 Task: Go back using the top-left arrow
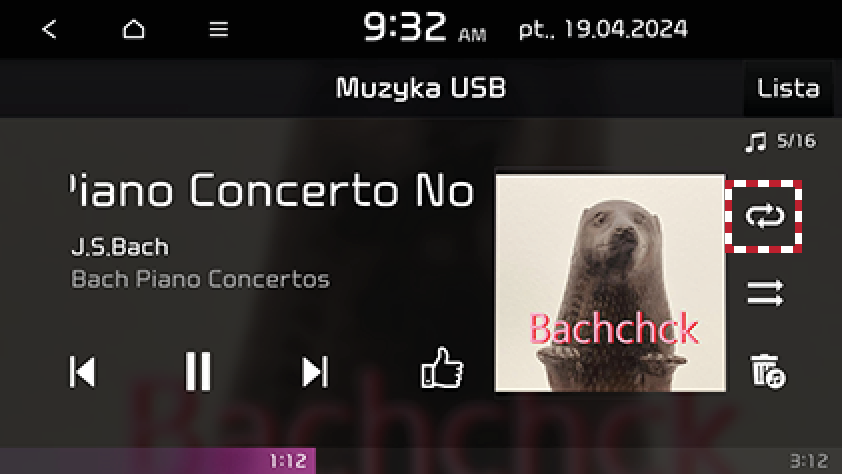pos(49,29)
